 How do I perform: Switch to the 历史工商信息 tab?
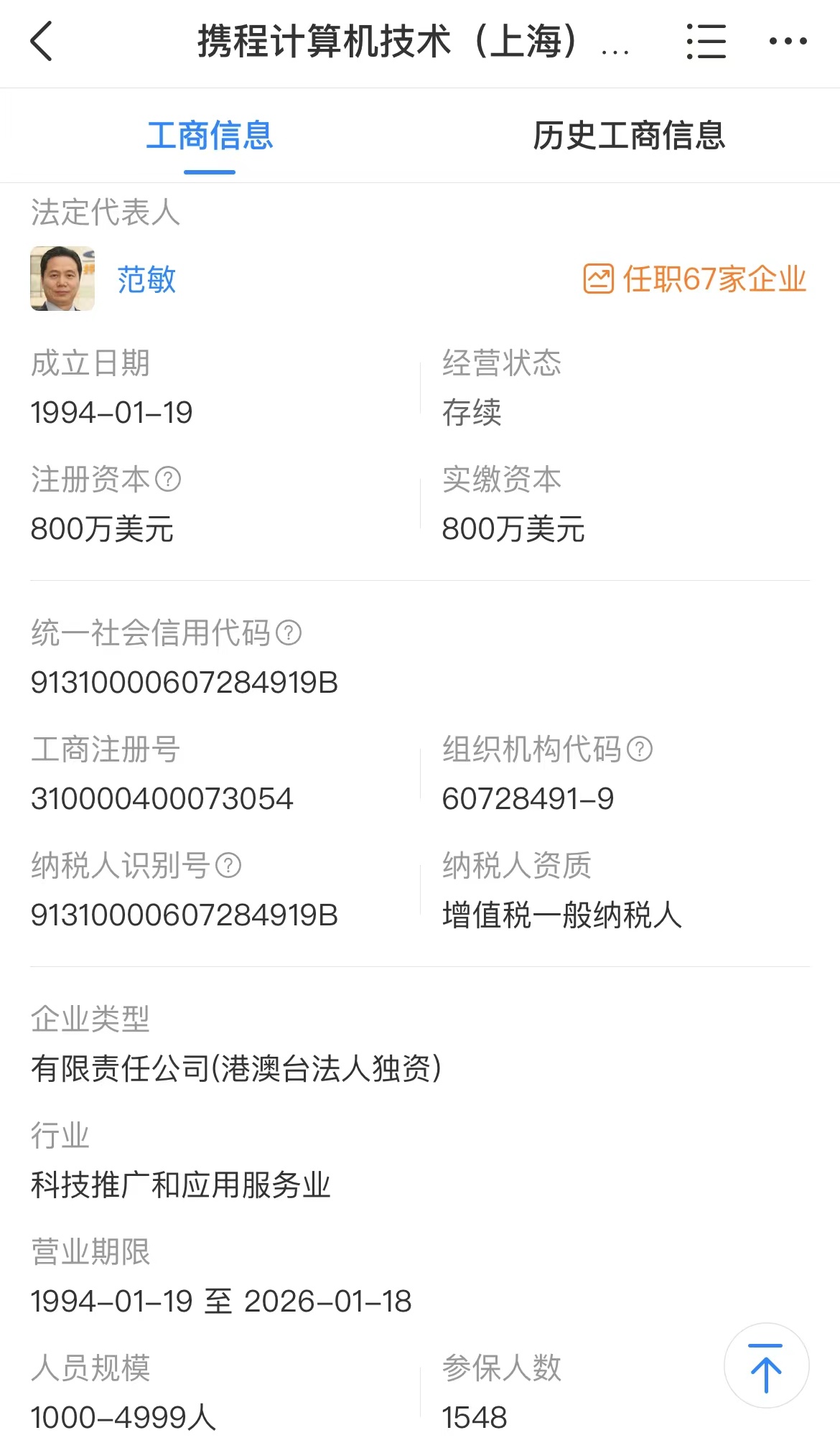(x=629, y=136)
